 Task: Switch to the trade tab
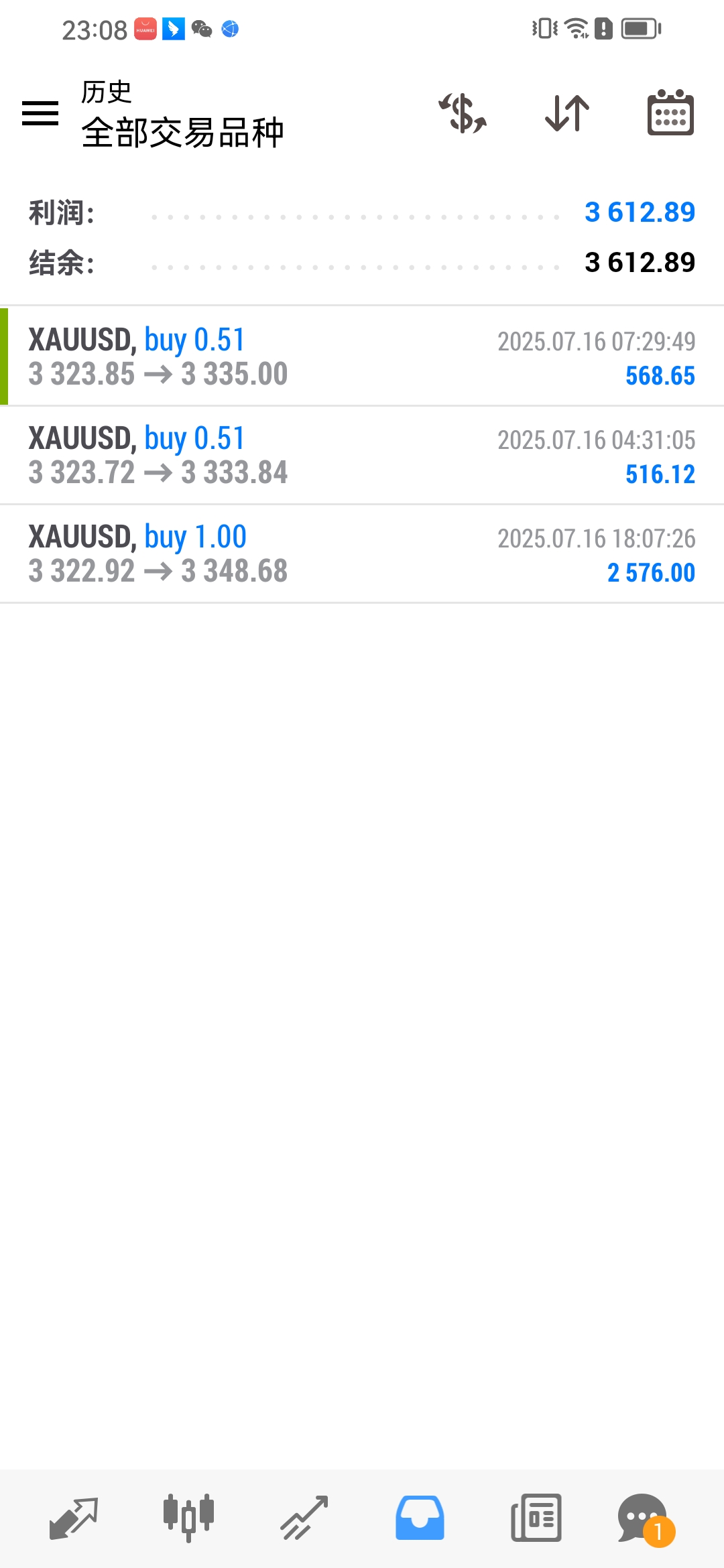point(304,1518)
